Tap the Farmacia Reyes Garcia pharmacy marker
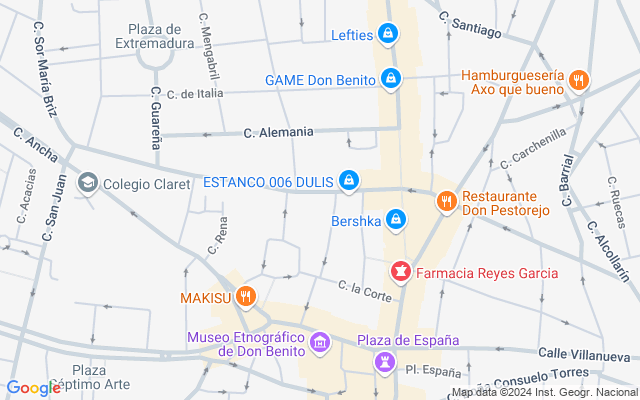Viewport: 640px width, 400px height. click(400, 271)
